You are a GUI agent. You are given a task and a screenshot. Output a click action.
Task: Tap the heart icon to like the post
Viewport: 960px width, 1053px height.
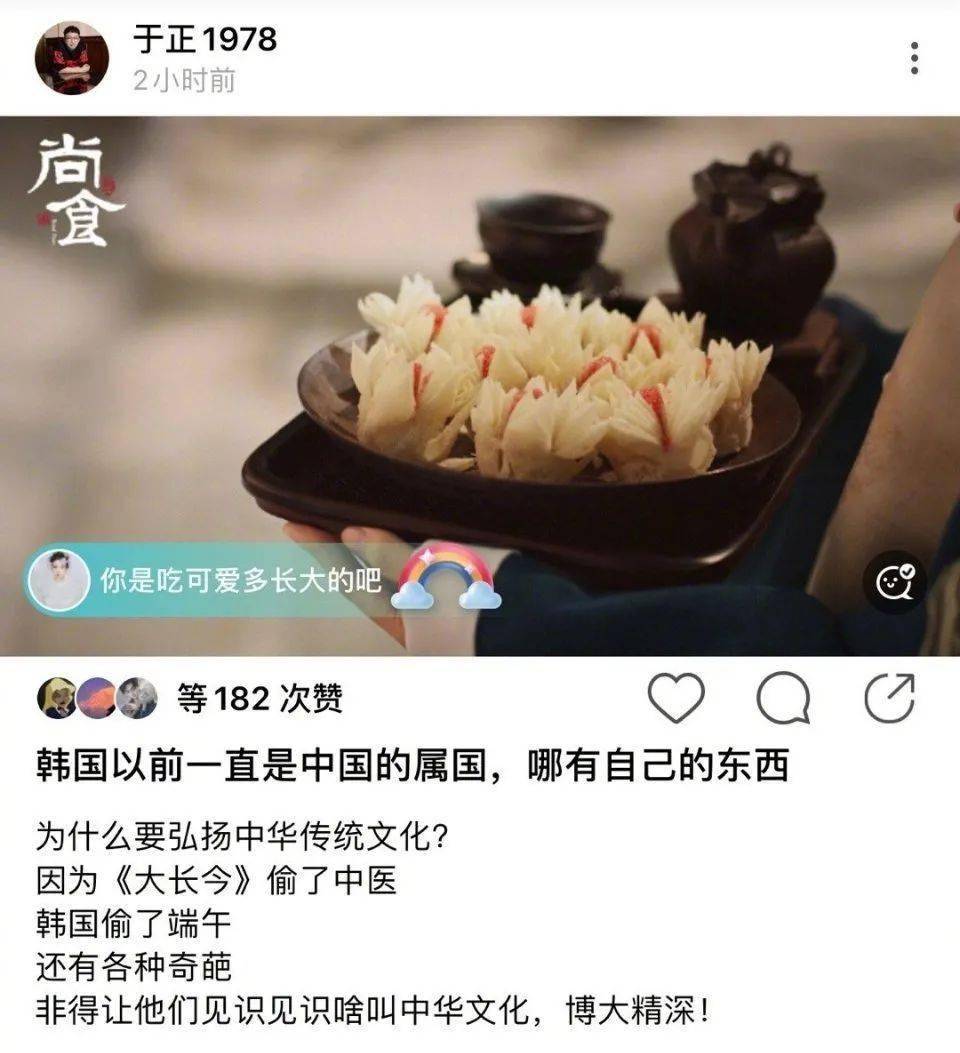tap(678, 694)
